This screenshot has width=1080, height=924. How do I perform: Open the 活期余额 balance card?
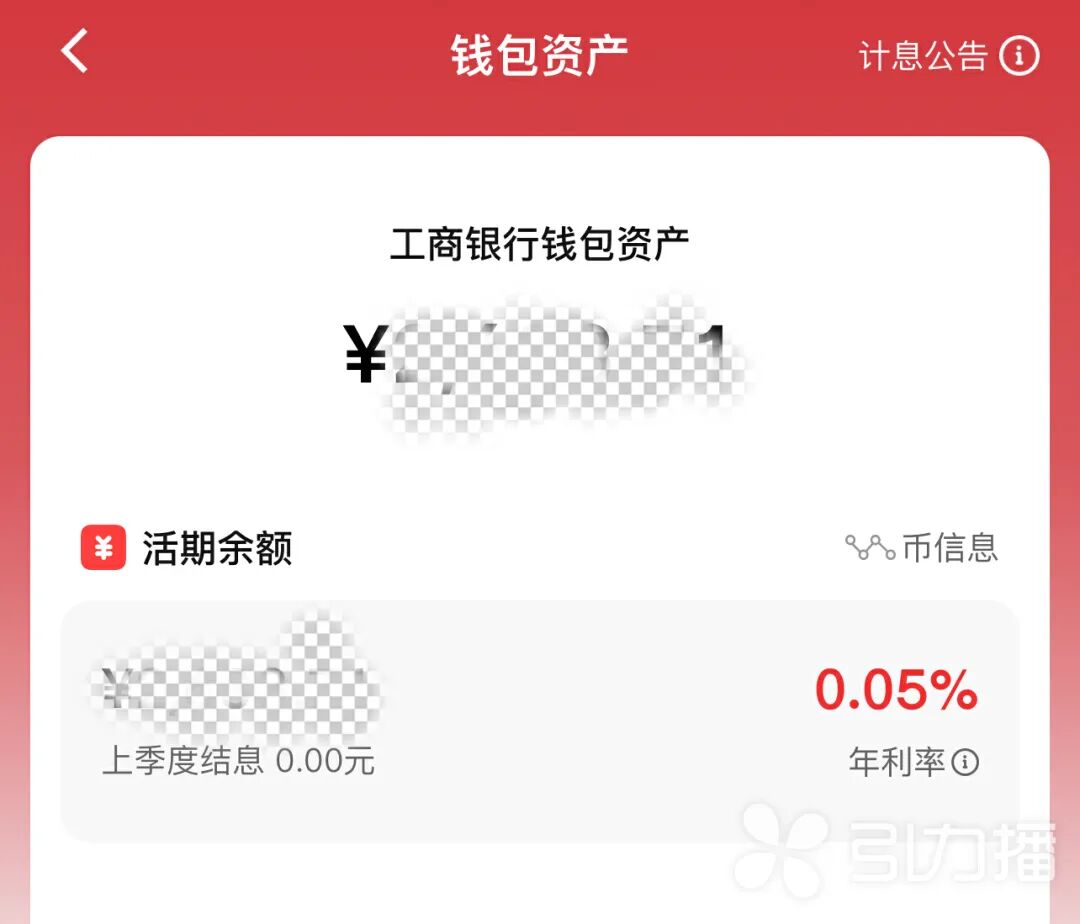pos(540,720)
